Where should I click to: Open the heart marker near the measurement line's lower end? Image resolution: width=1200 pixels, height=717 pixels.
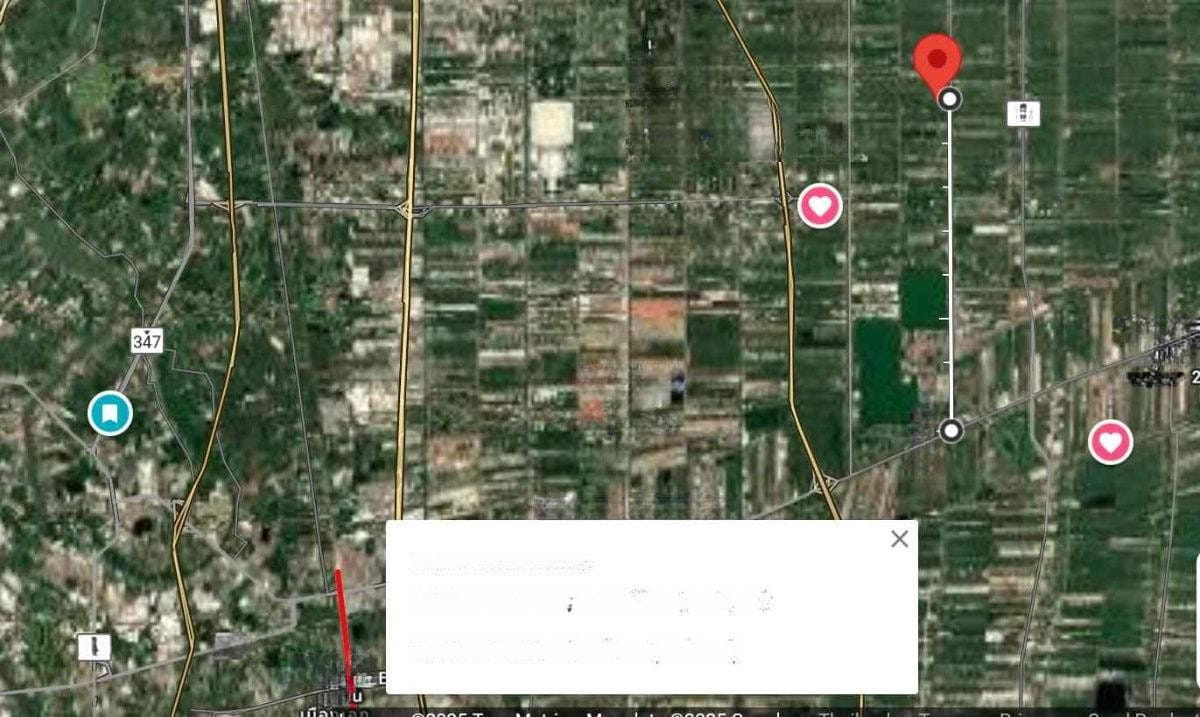pos(1110,442)
